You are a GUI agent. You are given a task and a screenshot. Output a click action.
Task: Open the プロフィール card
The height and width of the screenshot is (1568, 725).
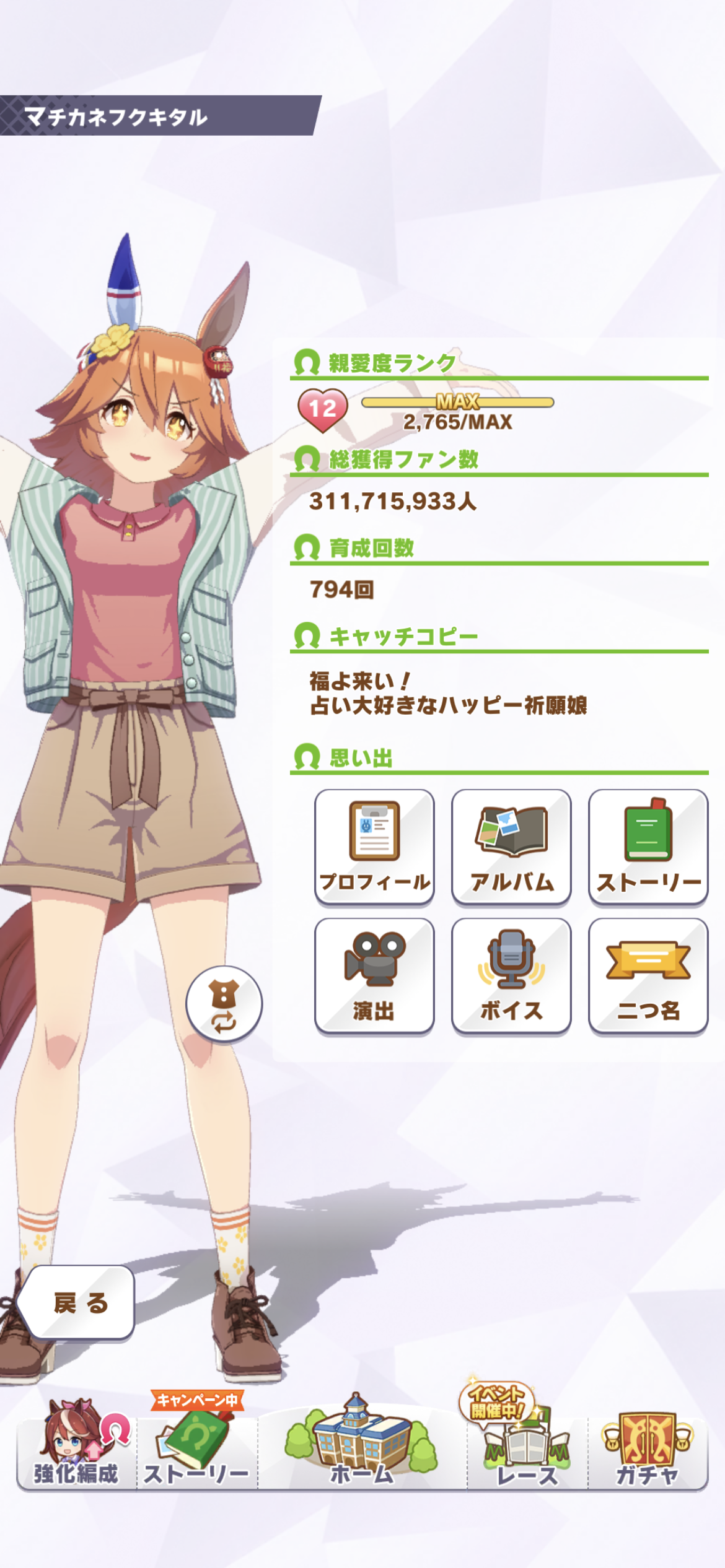pyautogui.click(x=374, y=846)
